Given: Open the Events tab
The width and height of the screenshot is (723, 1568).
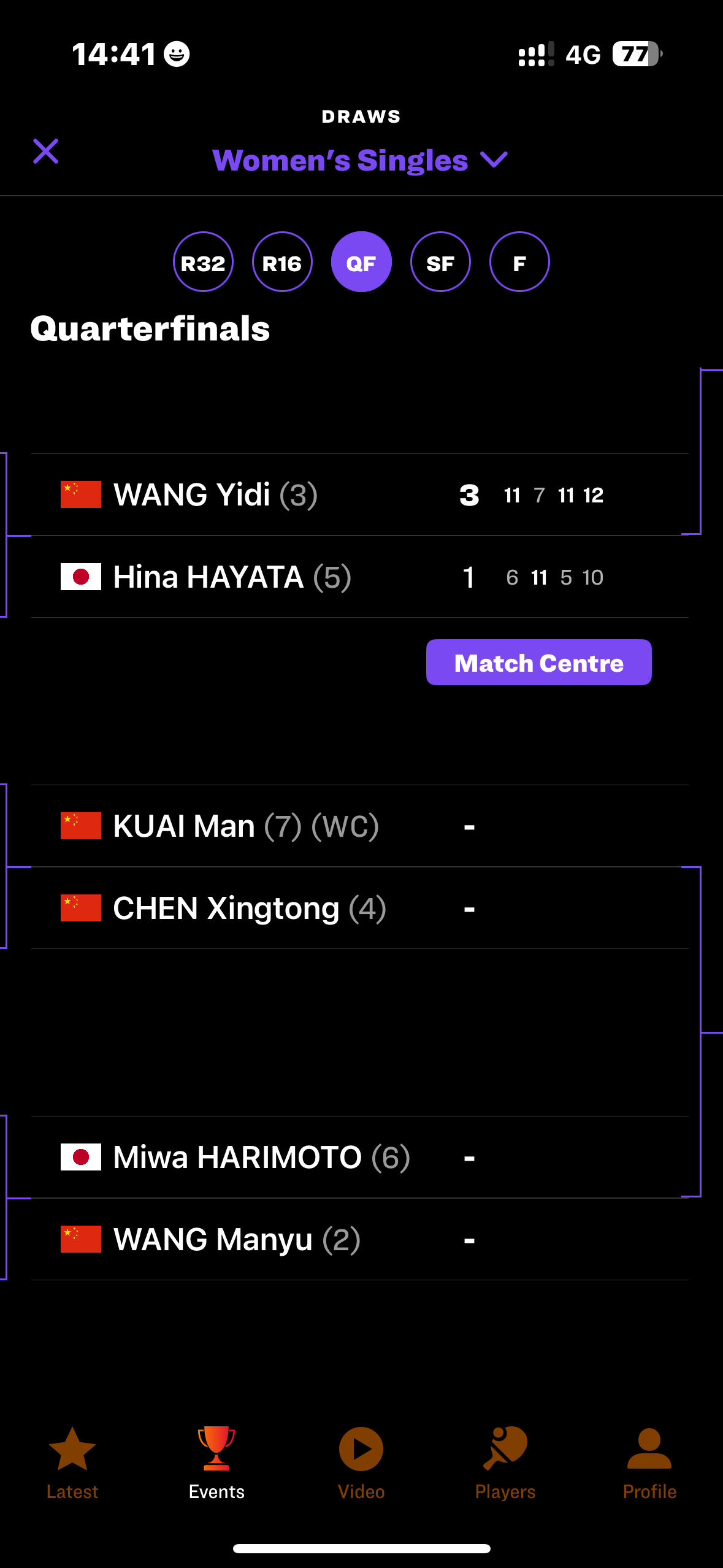Looking at the screenshot, I should pyautogui.click(x=216, y=1463).
